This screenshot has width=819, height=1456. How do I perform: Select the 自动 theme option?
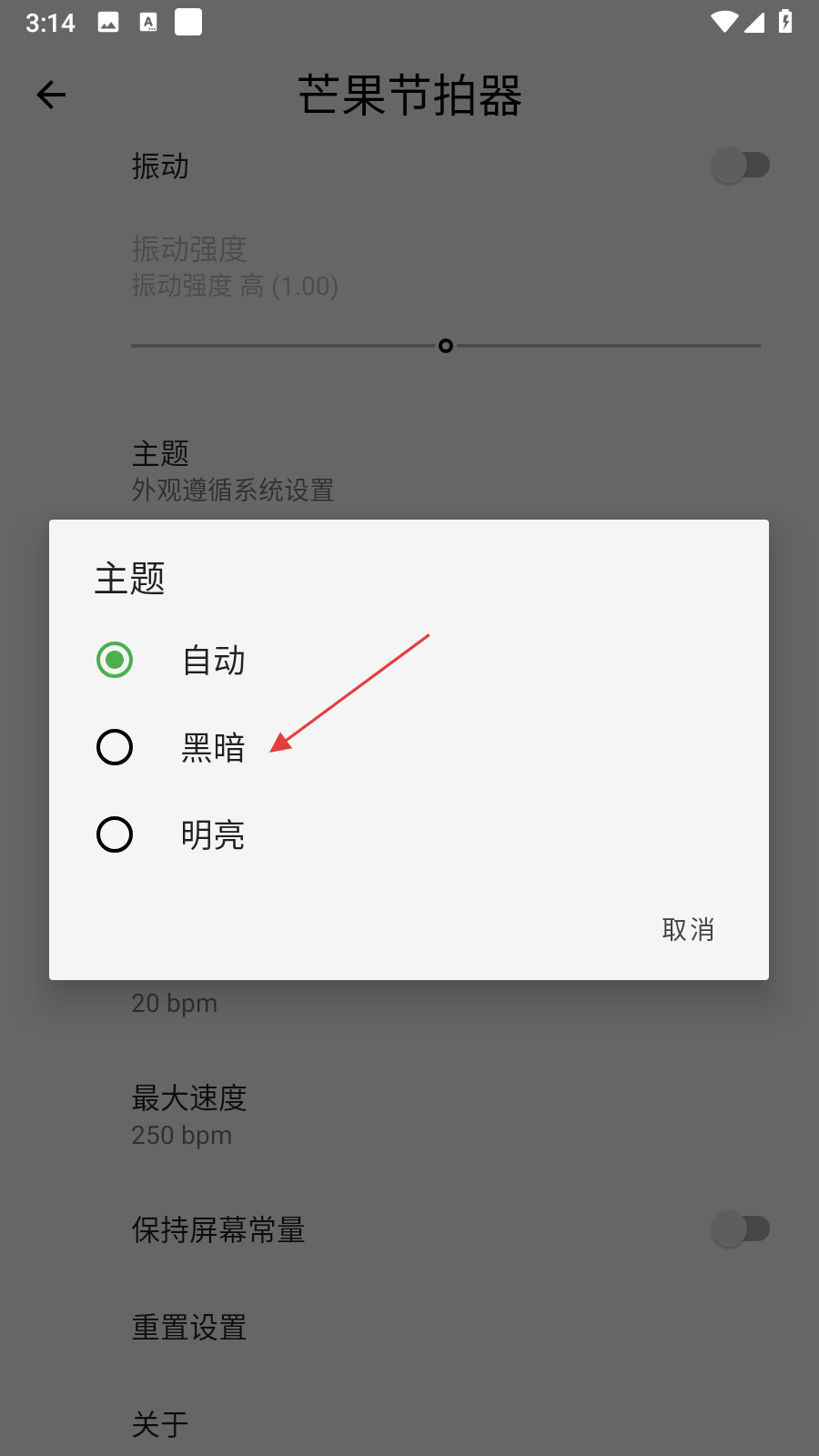click(x=409, y=661)
